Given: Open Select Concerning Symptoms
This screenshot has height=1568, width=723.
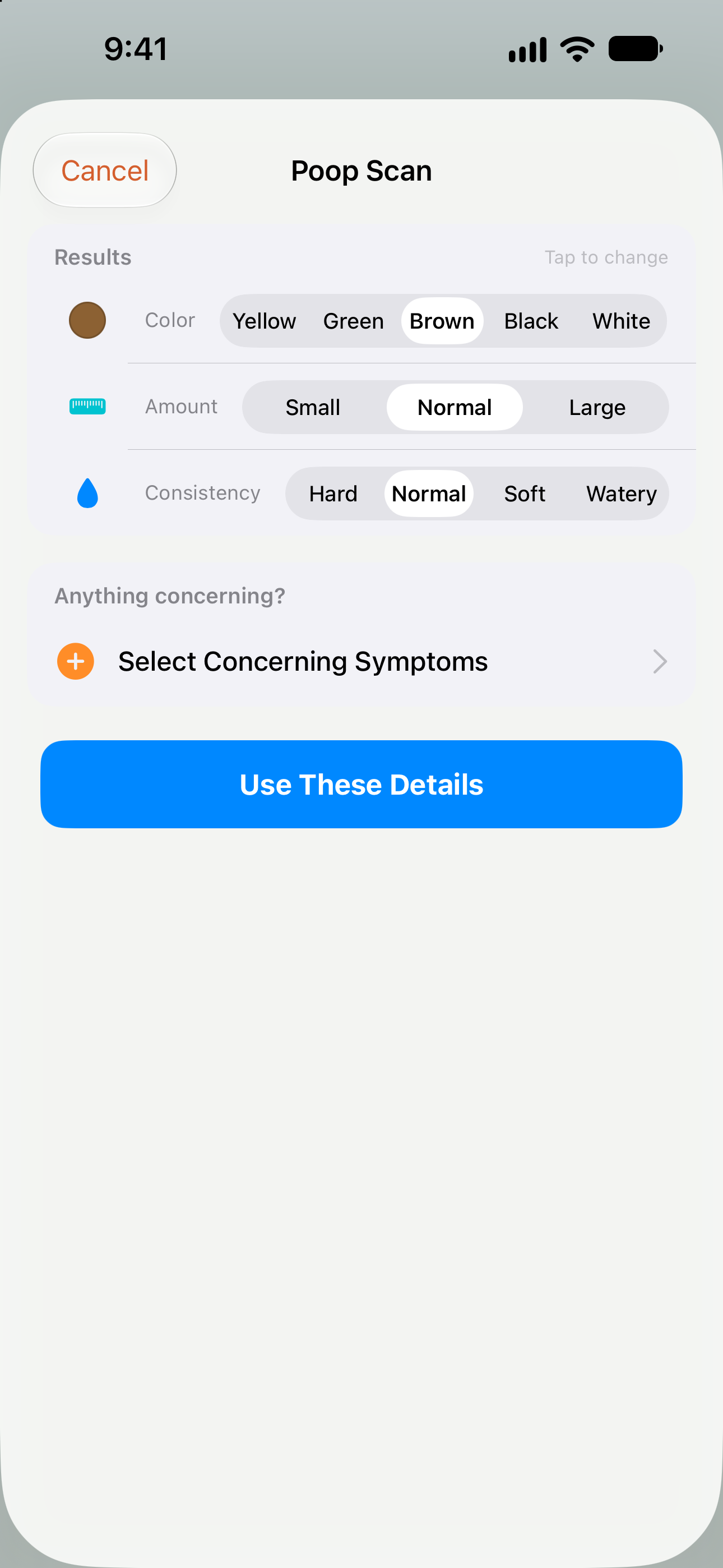Looking at the screenshot, I should point(361,661).
